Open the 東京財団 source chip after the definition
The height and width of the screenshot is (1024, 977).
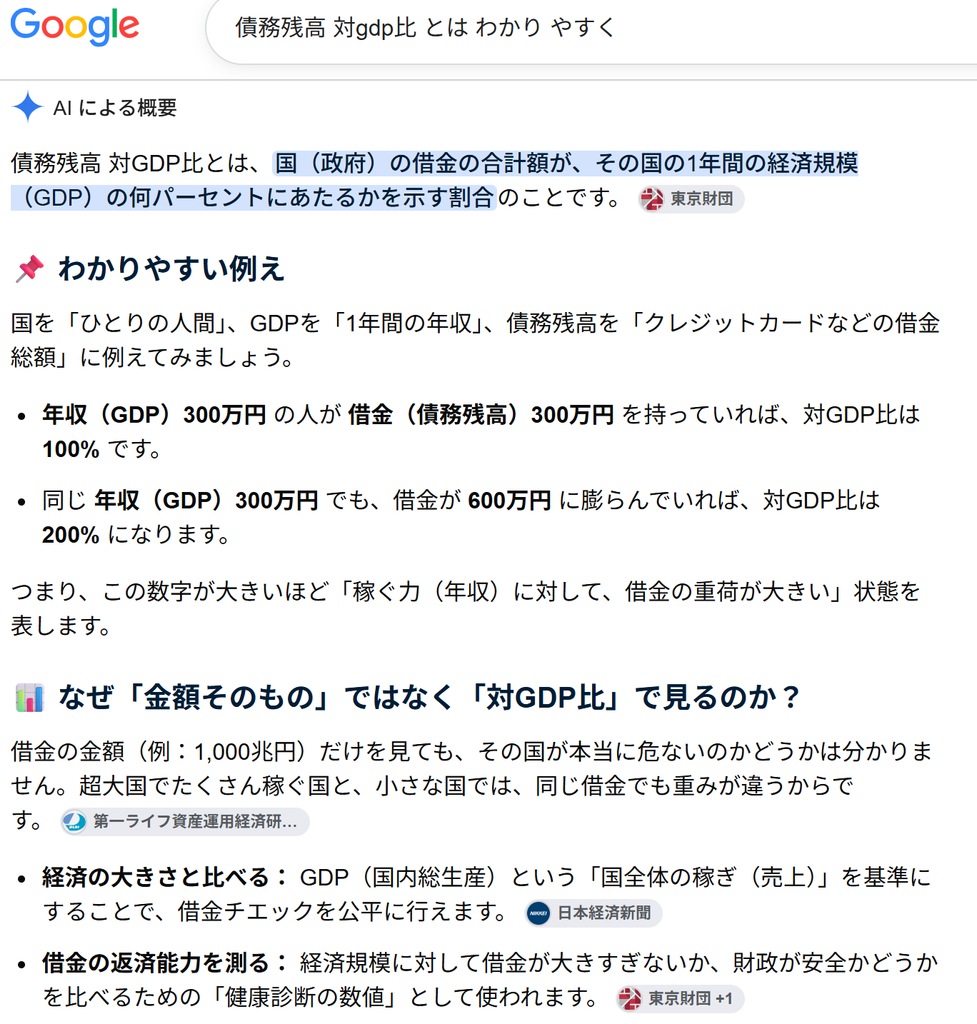(691, 199)
